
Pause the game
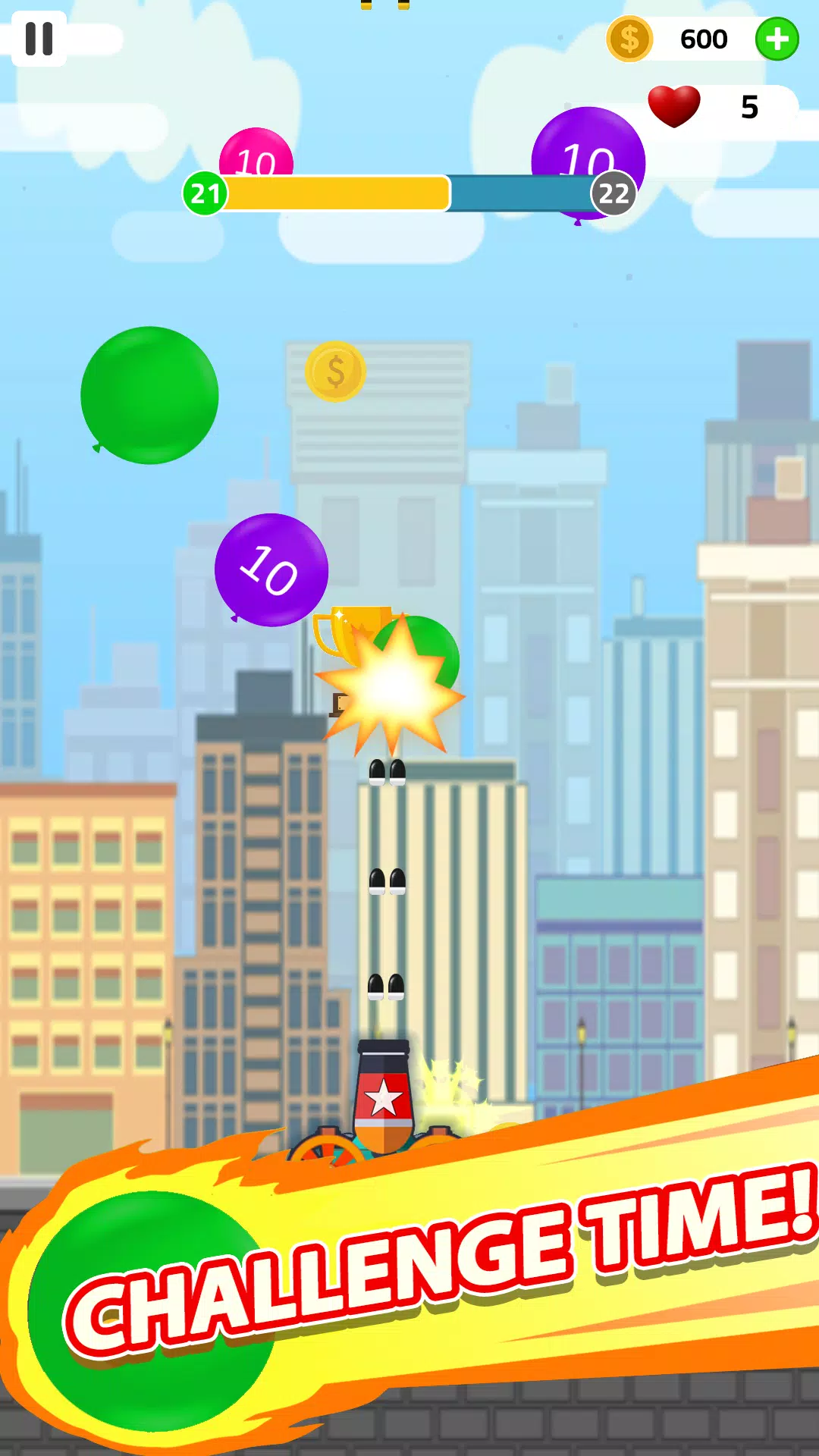39,39
